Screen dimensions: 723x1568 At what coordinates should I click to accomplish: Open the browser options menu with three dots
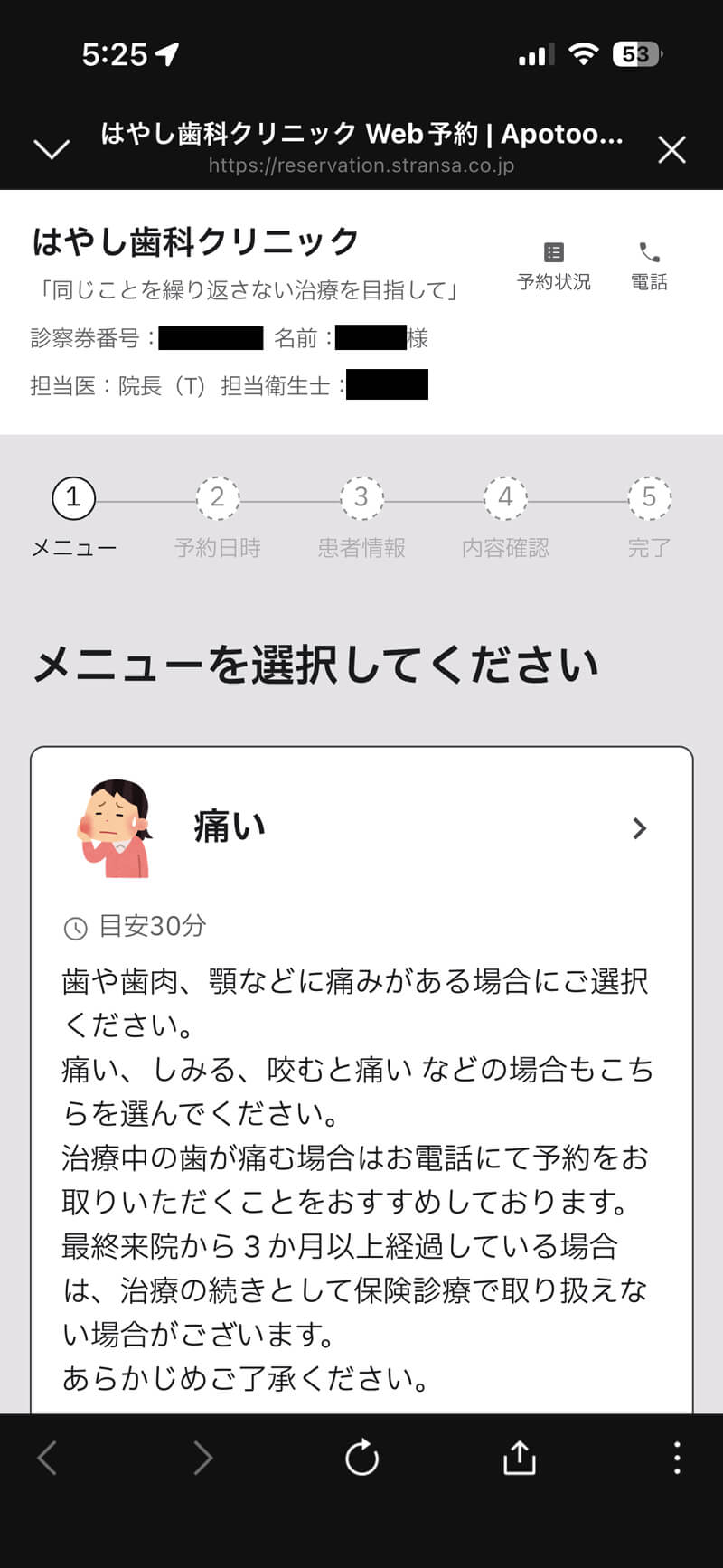pos(676,1457)
